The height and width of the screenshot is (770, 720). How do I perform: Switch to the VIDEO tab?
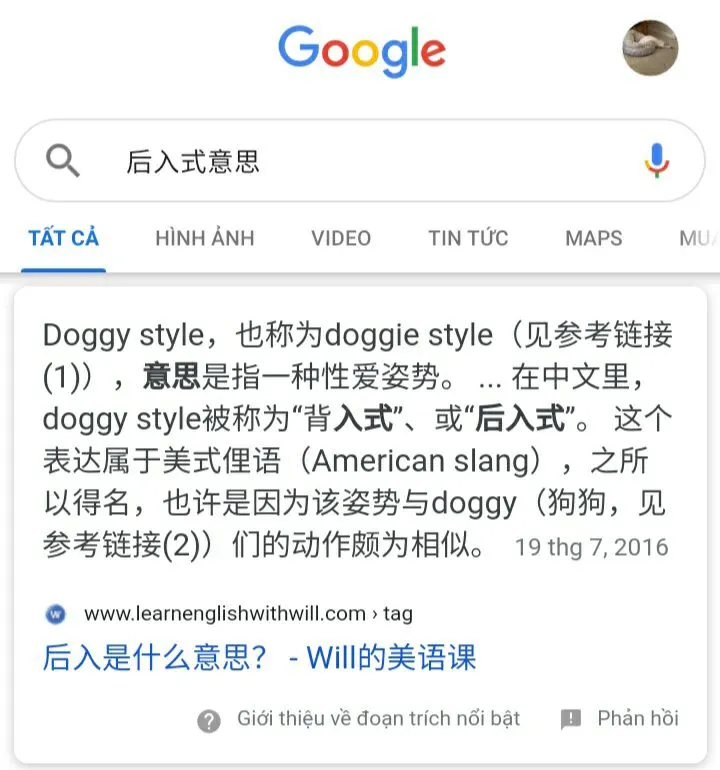(341, 238)
